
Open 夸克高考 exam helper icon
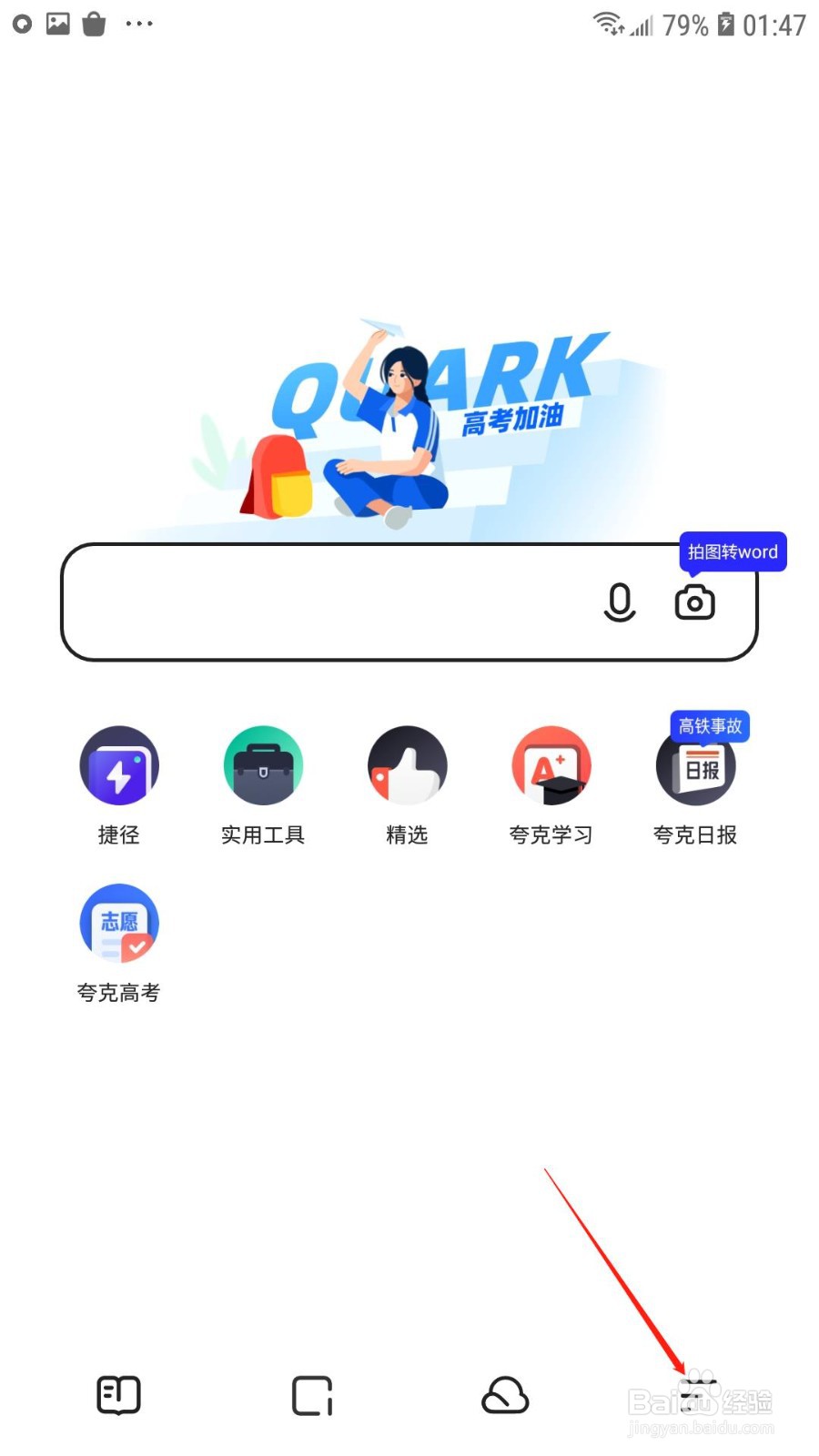pyautogui.click(x=118, y=922)
